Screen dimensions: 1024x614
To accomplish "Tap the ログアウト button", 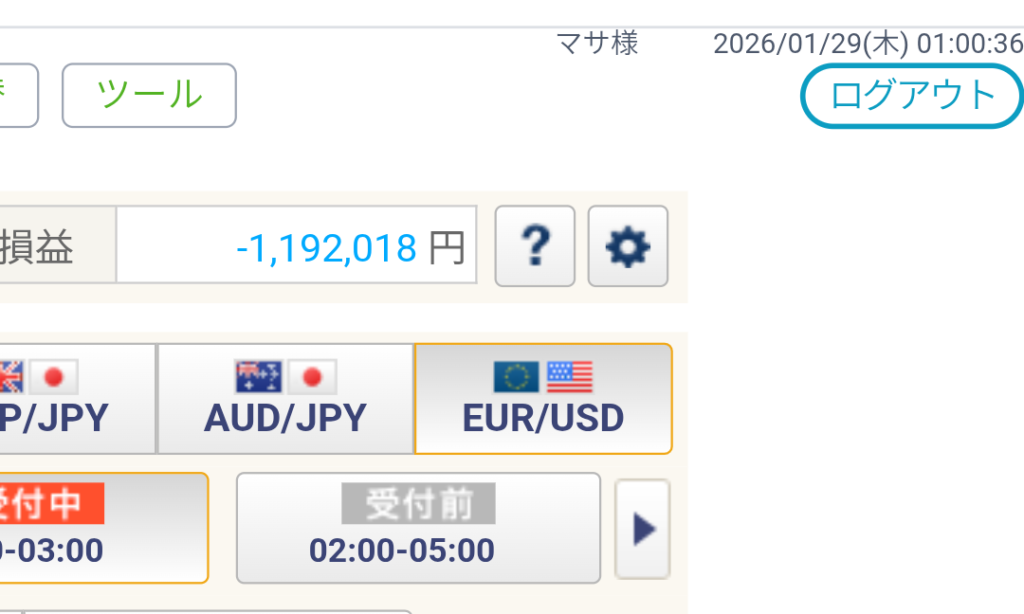I will [x=912, y=96].
